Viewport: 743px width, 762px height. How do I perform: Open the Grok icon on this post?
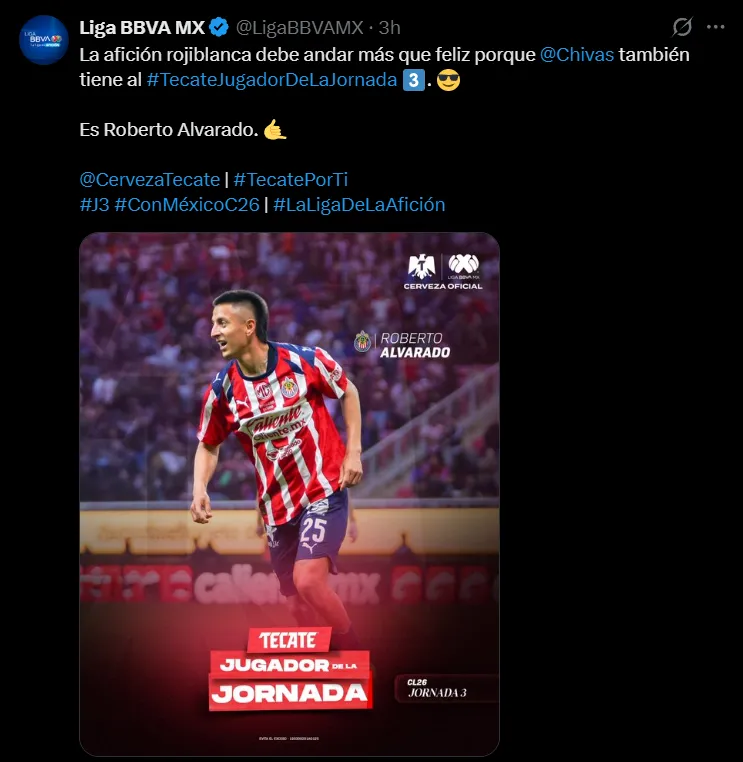[682, 27]
